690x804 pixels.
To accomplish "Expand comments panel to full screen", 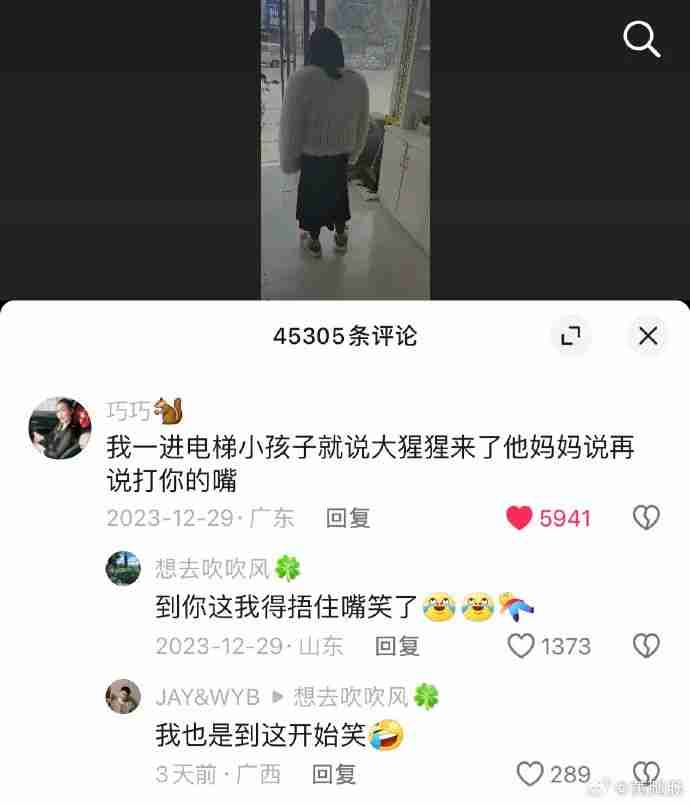I will [571, 336].
